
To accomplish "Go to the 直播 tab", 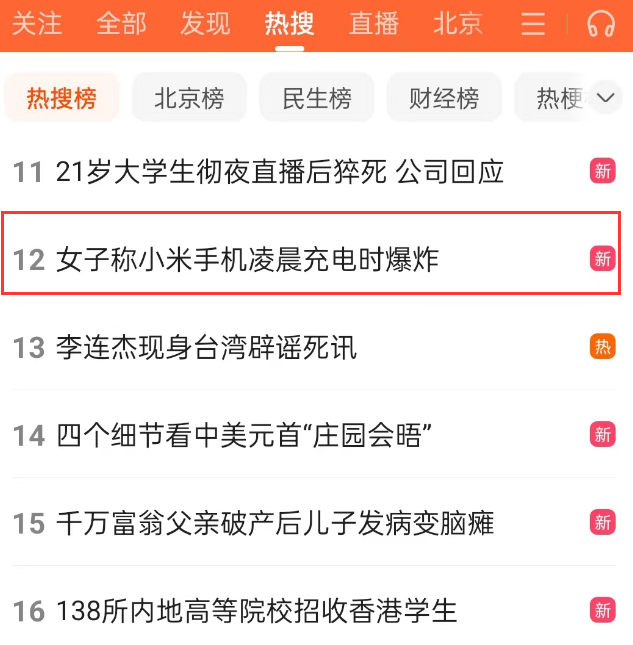I will (373, 24).
